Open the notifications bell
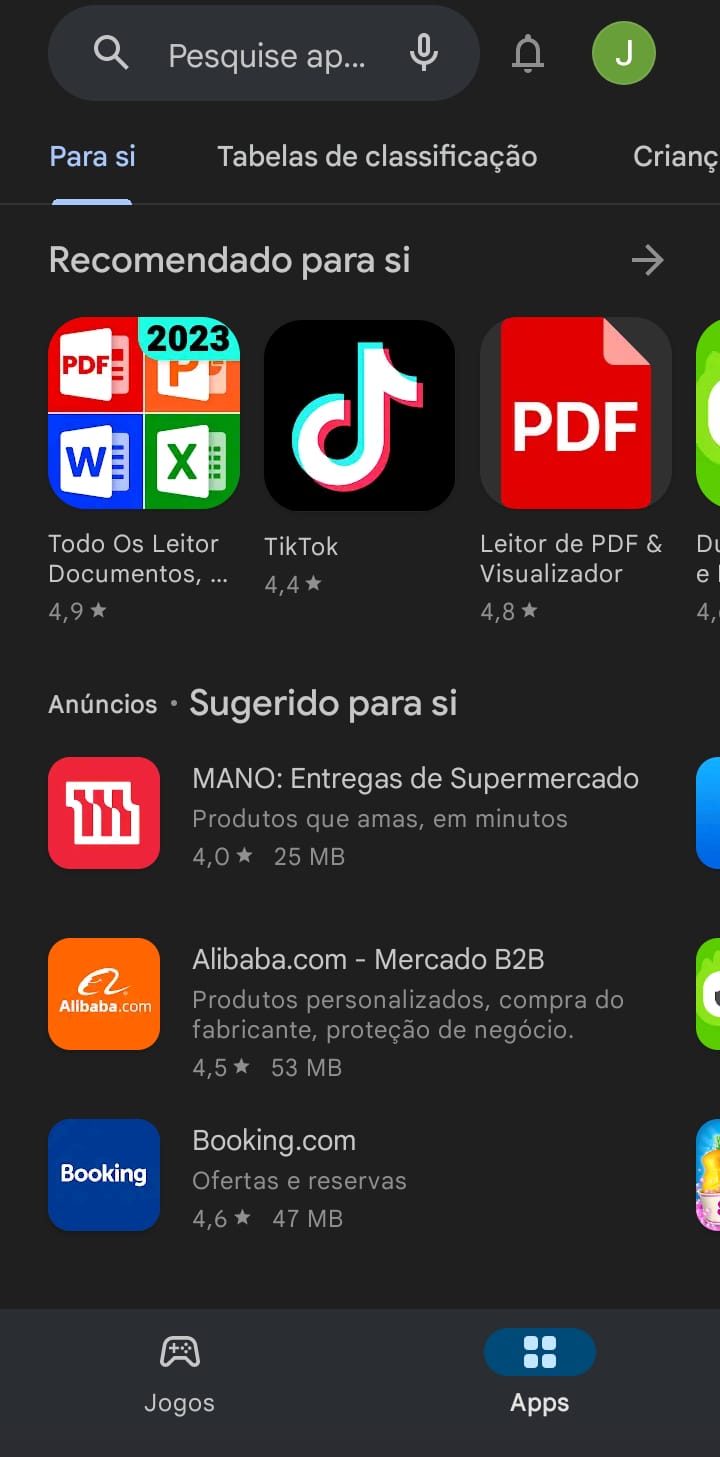The width and height of the screenshot is (720, 1457). [x=528, y=54]
